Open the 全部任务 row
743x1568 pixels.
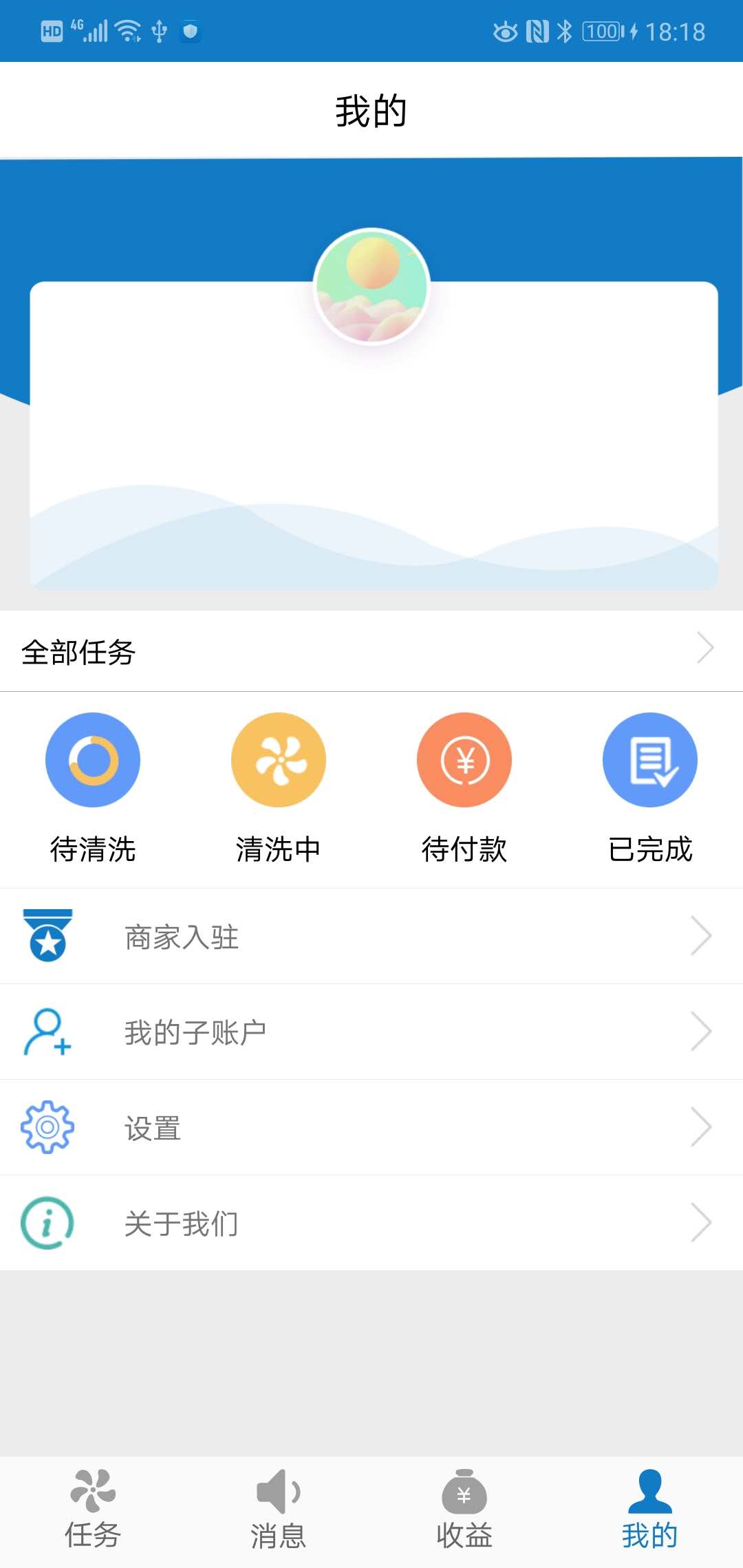tap(371, 651)
